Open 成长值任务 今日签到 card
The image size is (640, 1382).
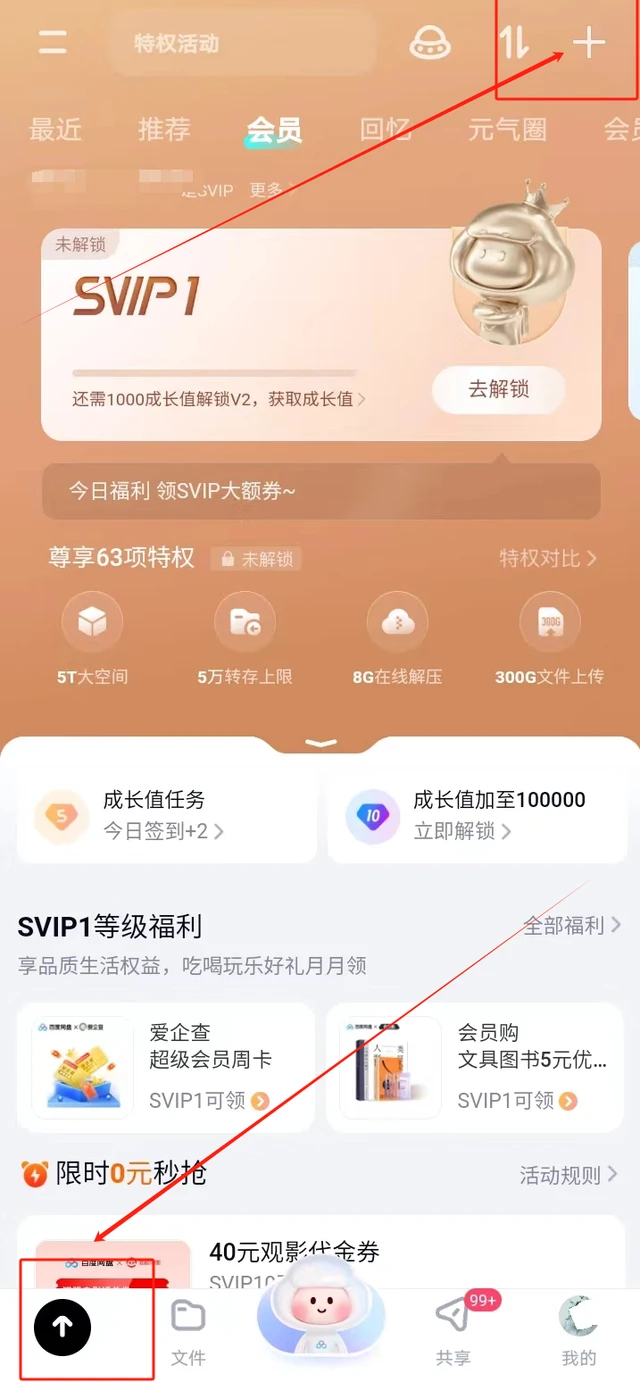[166, 815]
